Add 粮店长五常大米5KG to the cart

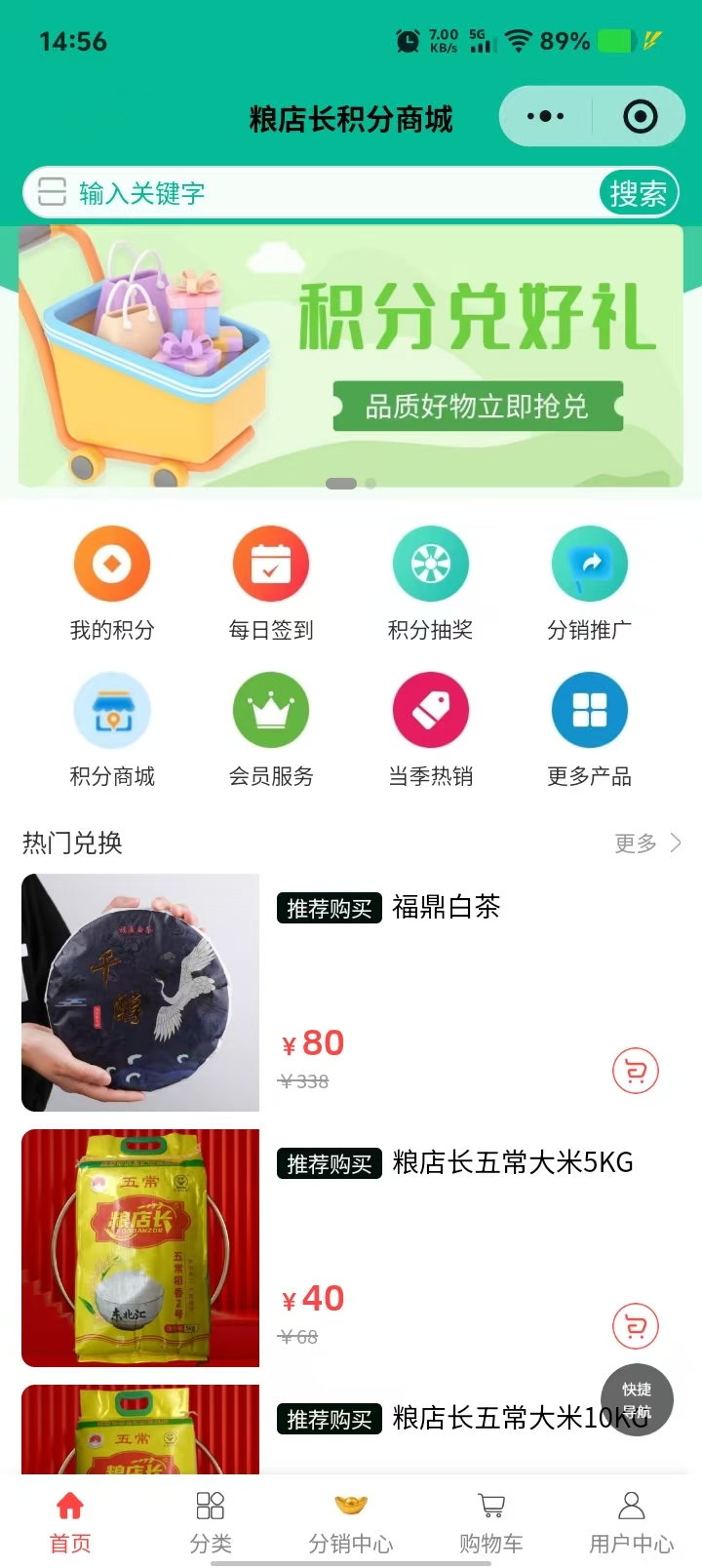(x=636, y=1326)
